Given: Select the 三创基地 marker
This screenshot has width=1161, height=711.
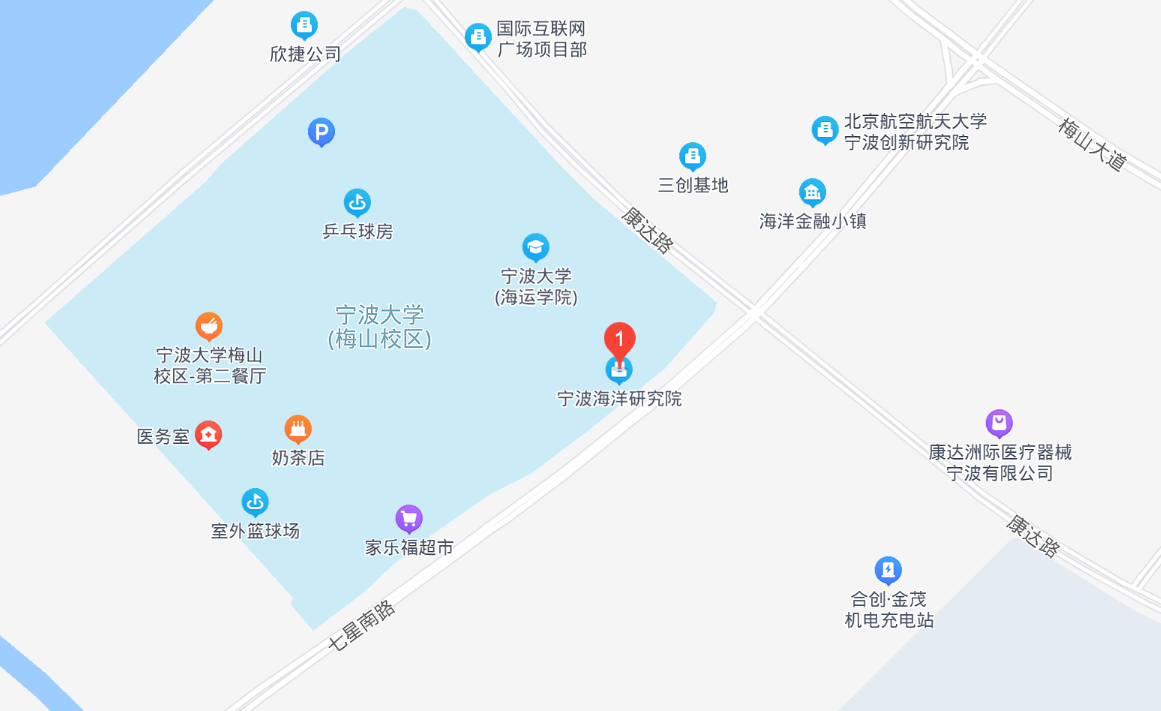Looking at the screenshot, I should click(x=692, y=156).
